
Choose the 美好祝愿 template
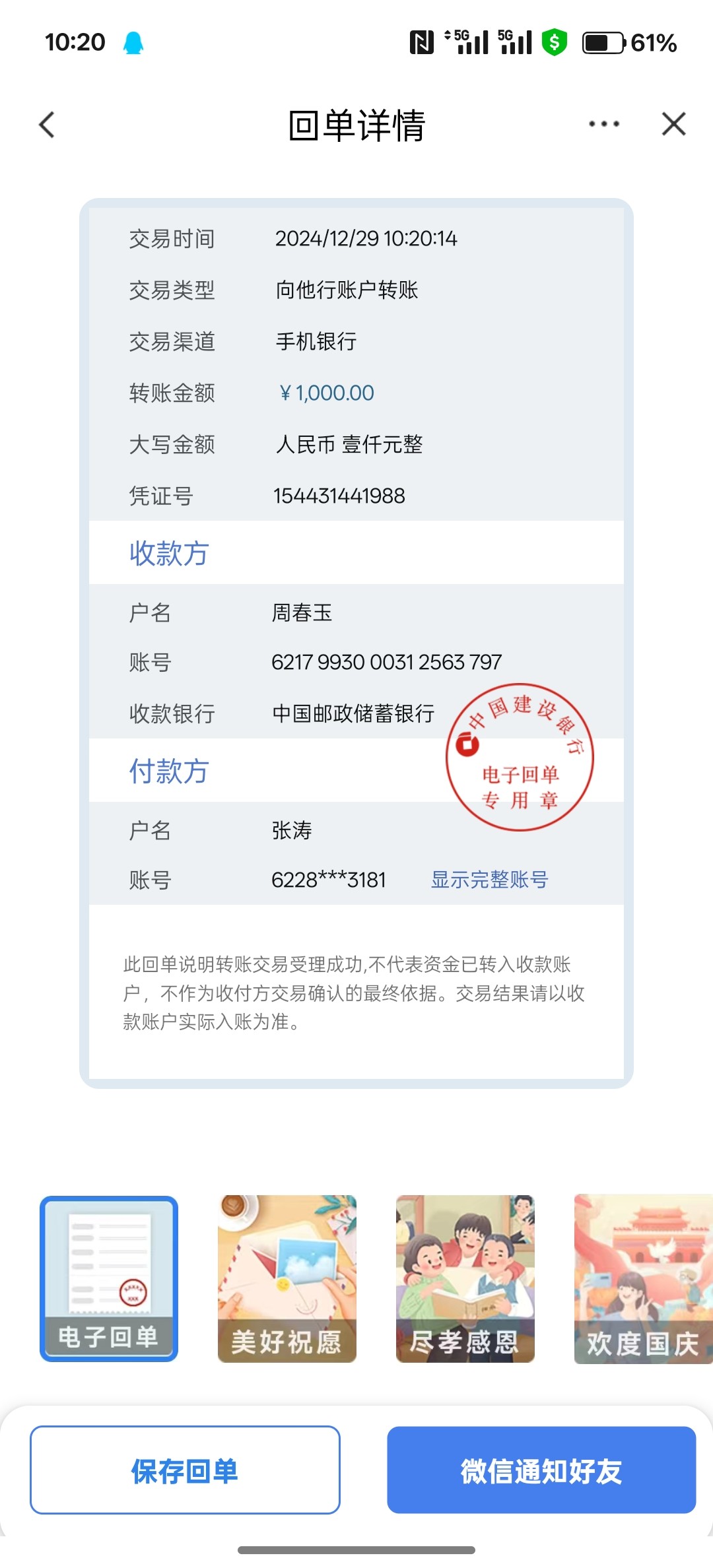(287, 1278)
